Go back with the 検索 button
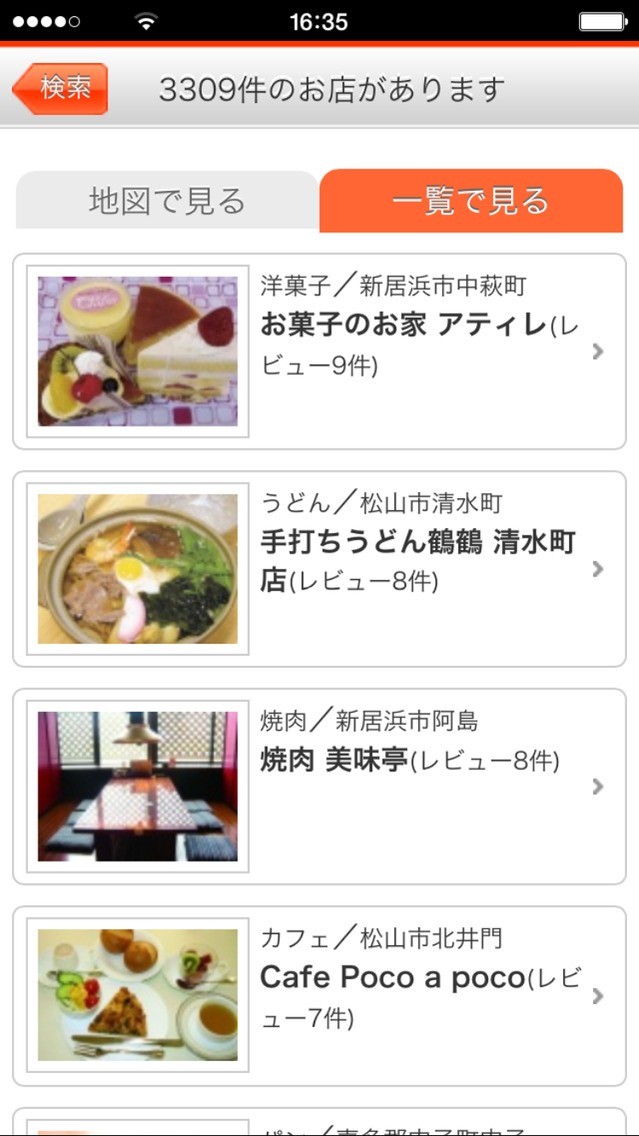The width and height of the screenshot is (639, 1136). (x=61, y=89)
